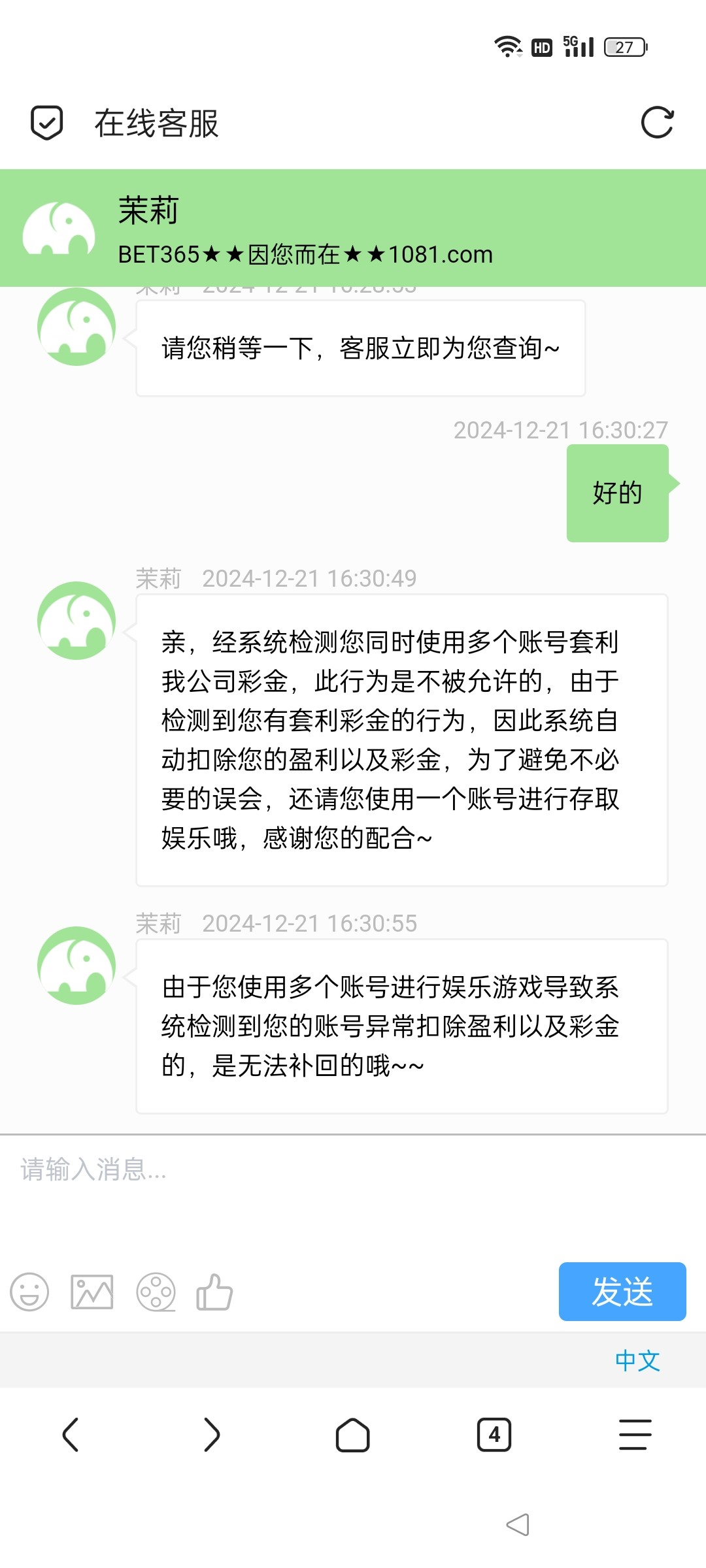The width and height of the screenshot is (706, 1568).
Task: Open the browser home page
Action: point(353,1435)
